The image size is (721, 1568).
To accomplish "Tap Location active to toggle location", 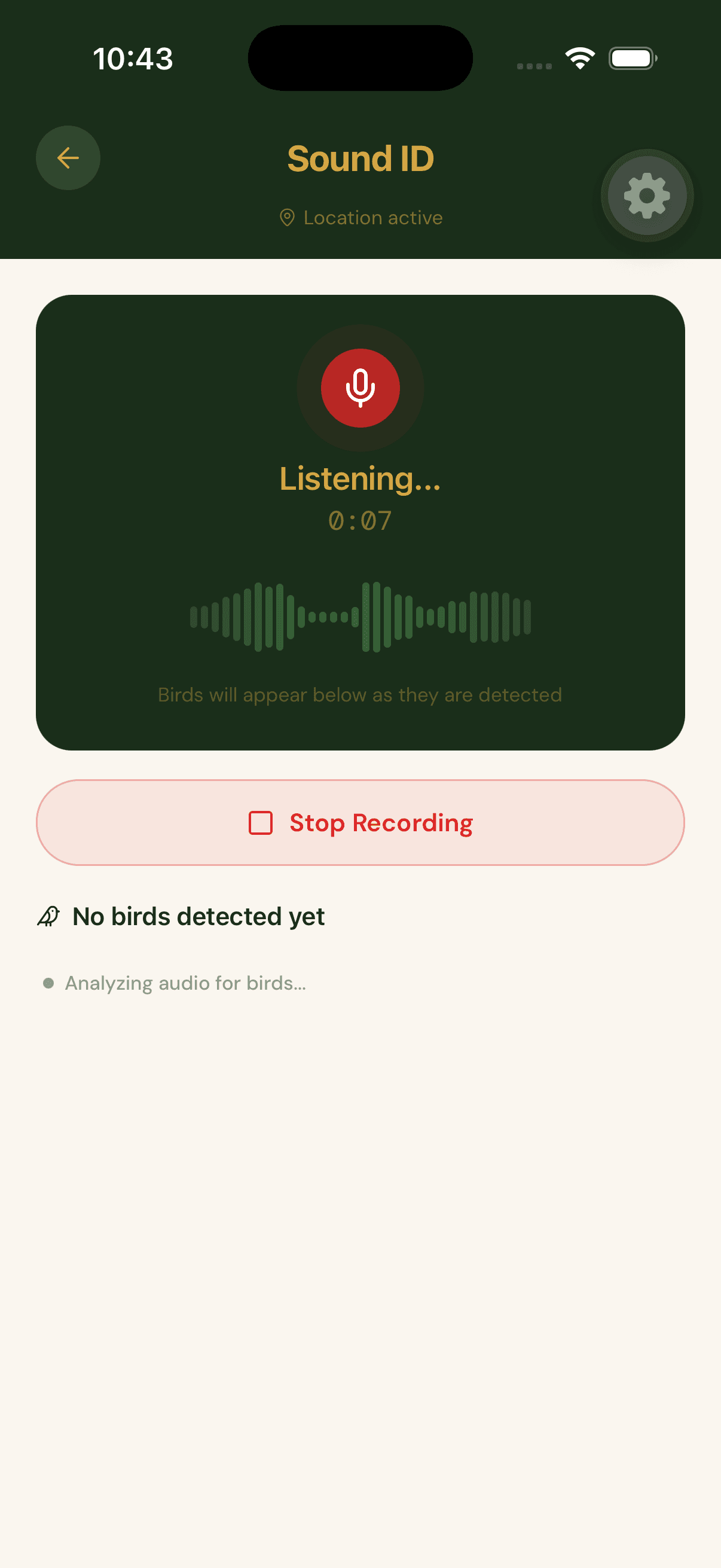I will [372, 217].
